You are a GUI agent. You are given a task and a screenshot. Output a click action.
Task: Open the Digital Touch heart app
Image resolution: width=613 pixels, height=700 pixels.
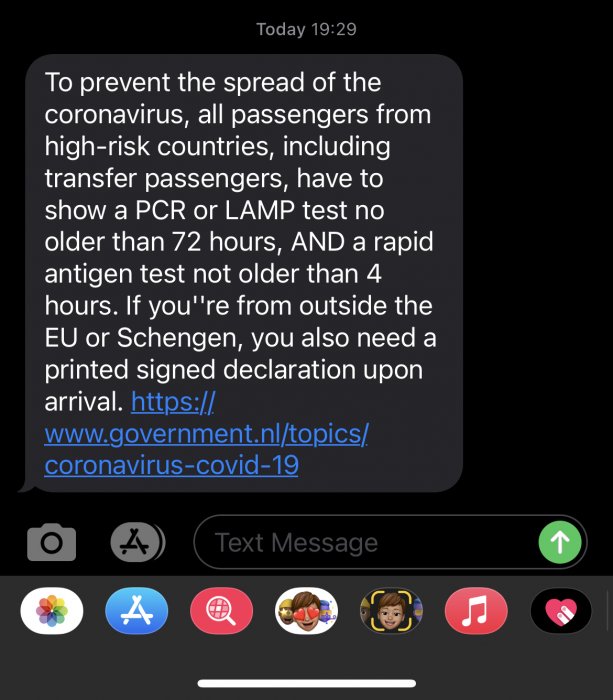point(561,611)
